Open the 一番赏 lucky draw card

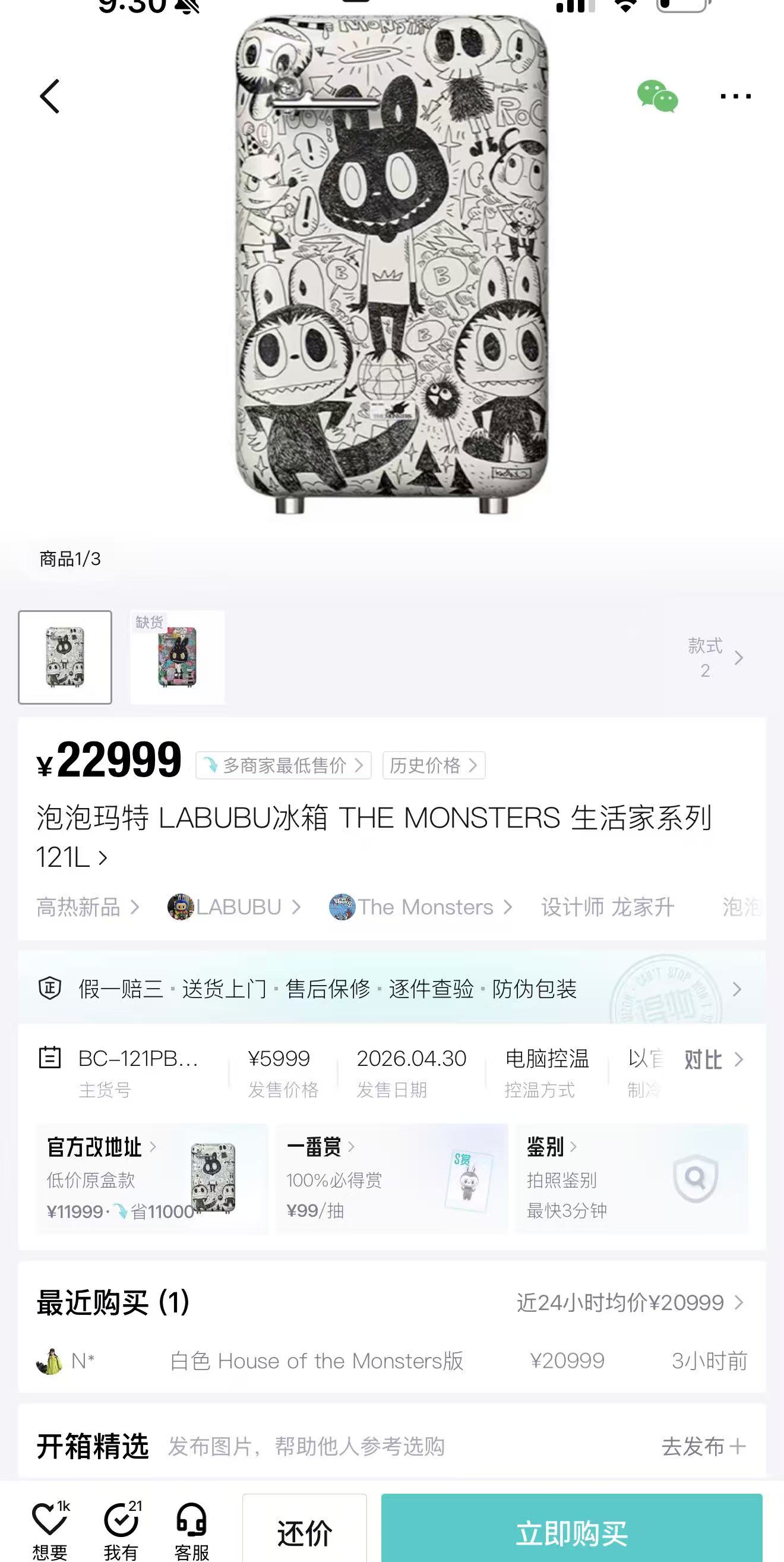pos(391,1179)
